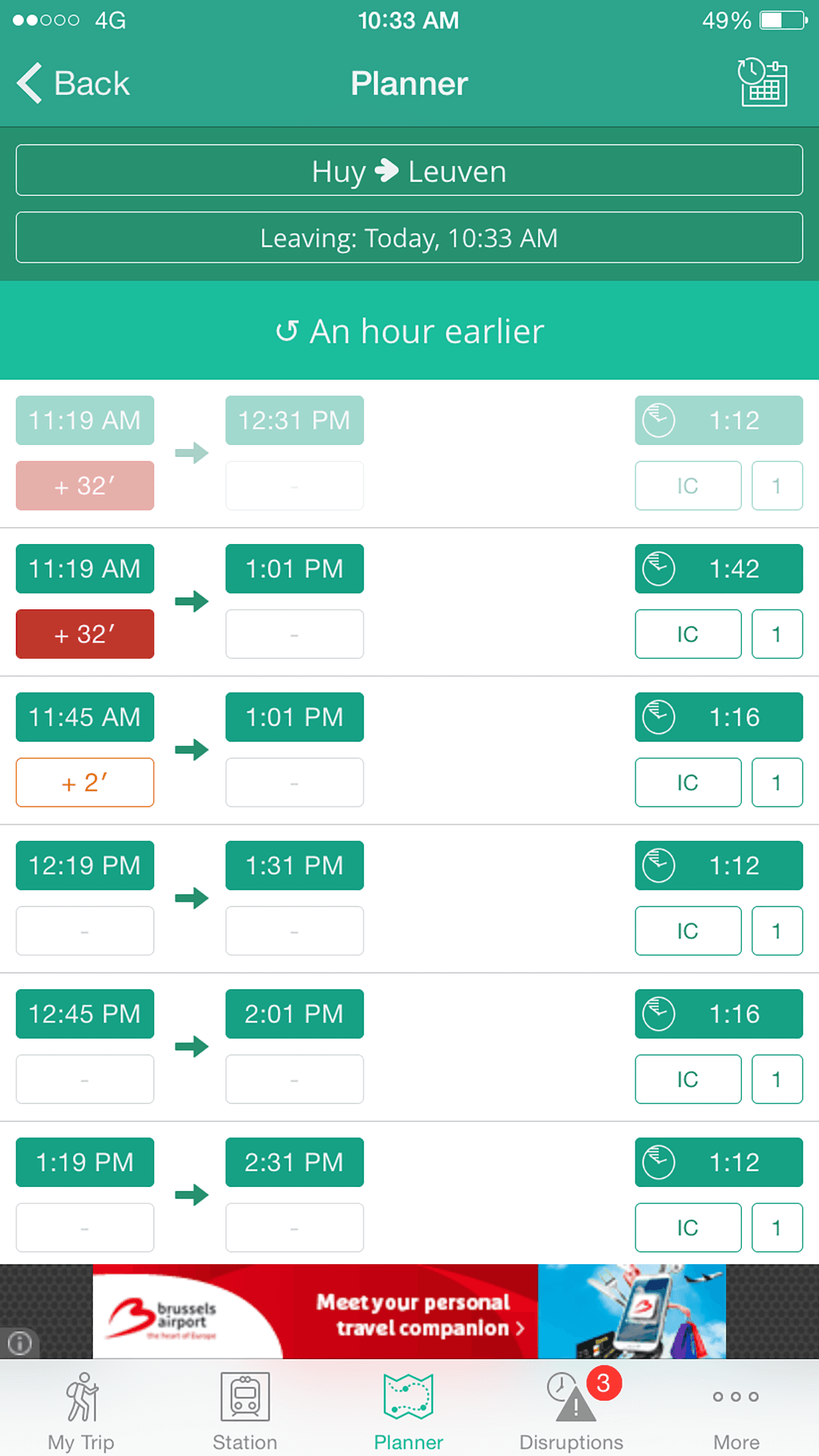Open the Brussels Airport travel companion ad
This screenshot has height=1456, width=819.
point(409,1311)
